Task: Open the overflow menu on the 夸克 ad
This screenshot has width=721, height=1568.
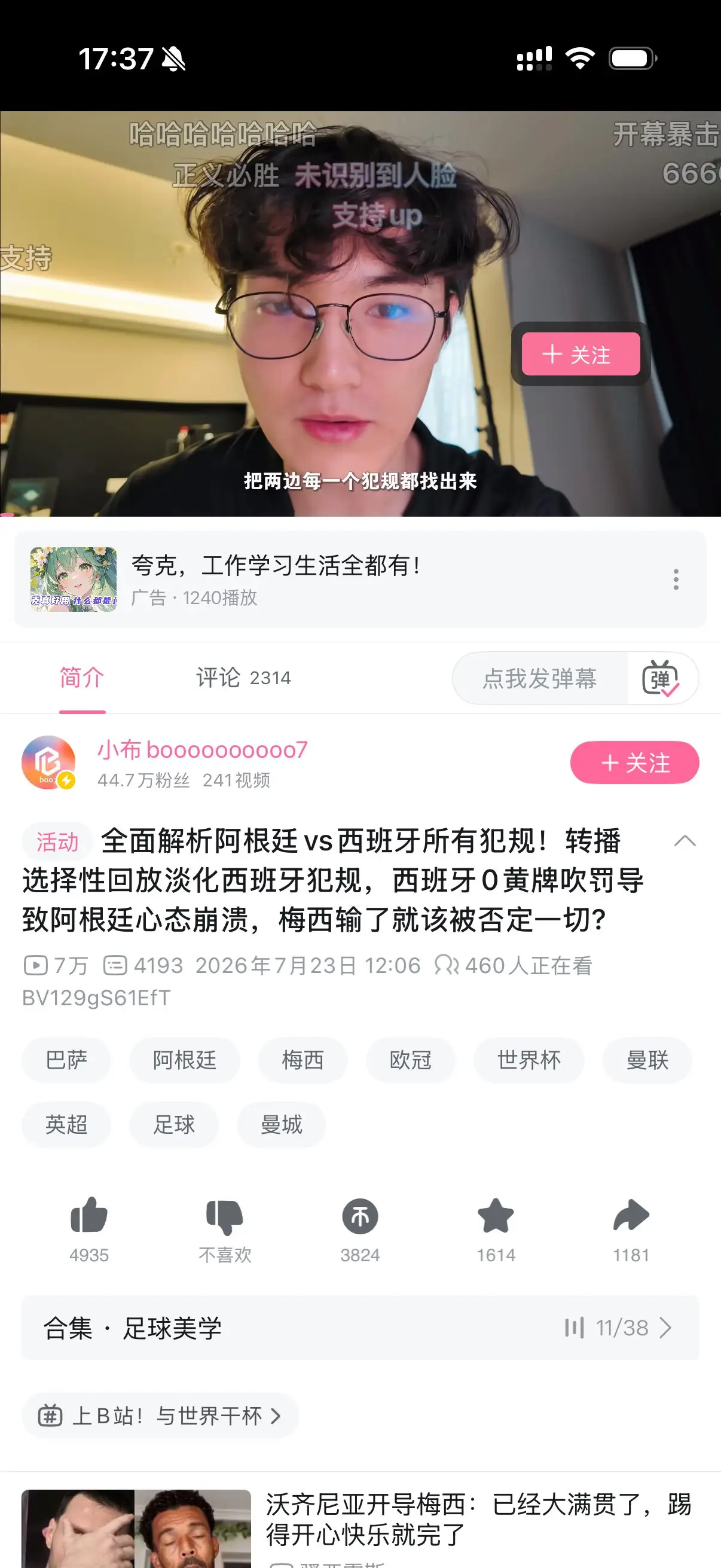Action: point(676,579)
